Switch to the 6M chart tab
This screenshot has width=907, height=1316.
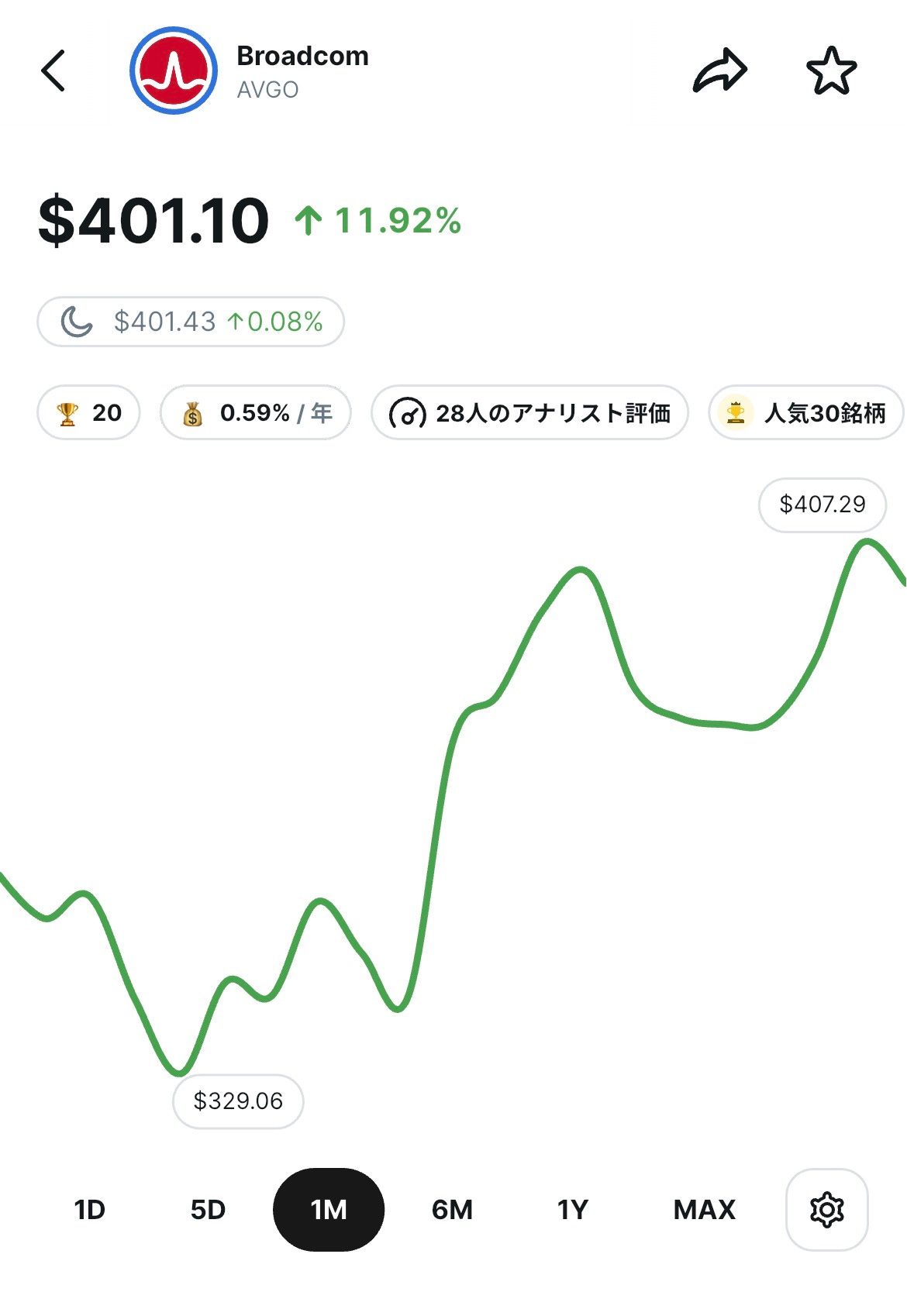[x=453, y=1209]
